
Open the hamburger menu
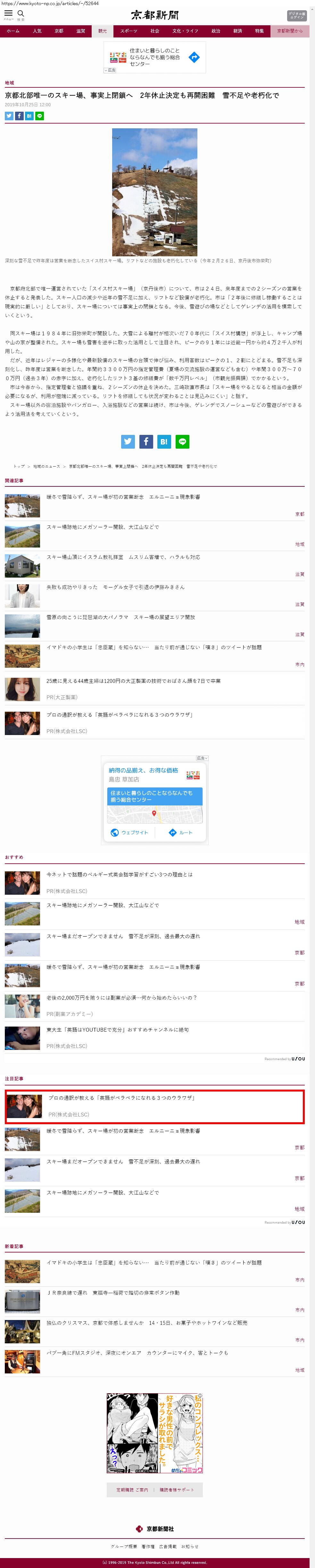click(x=9, y=13)
